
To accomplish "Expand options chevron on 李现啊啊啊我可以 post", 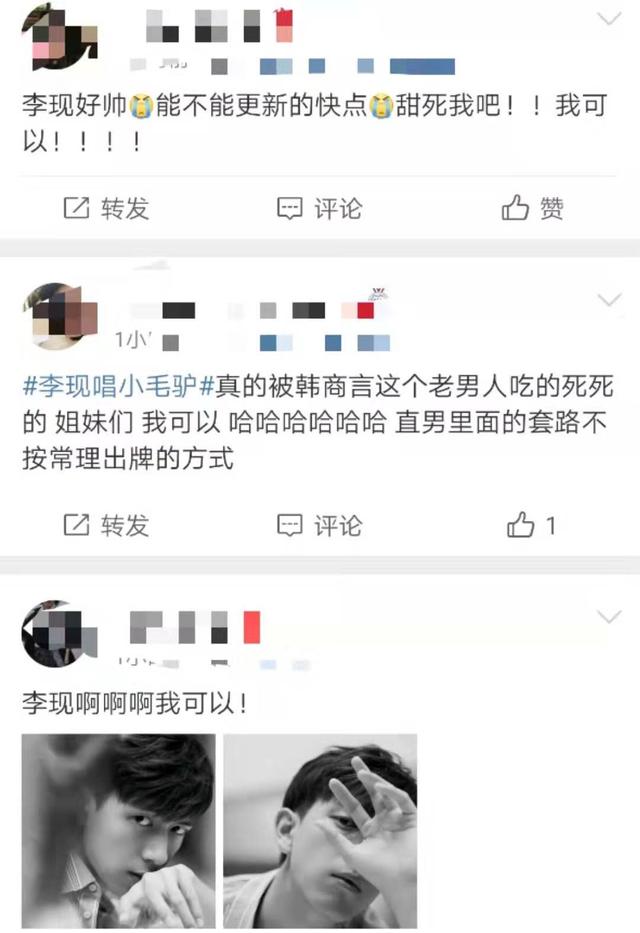I will click(x=609, y=617).
